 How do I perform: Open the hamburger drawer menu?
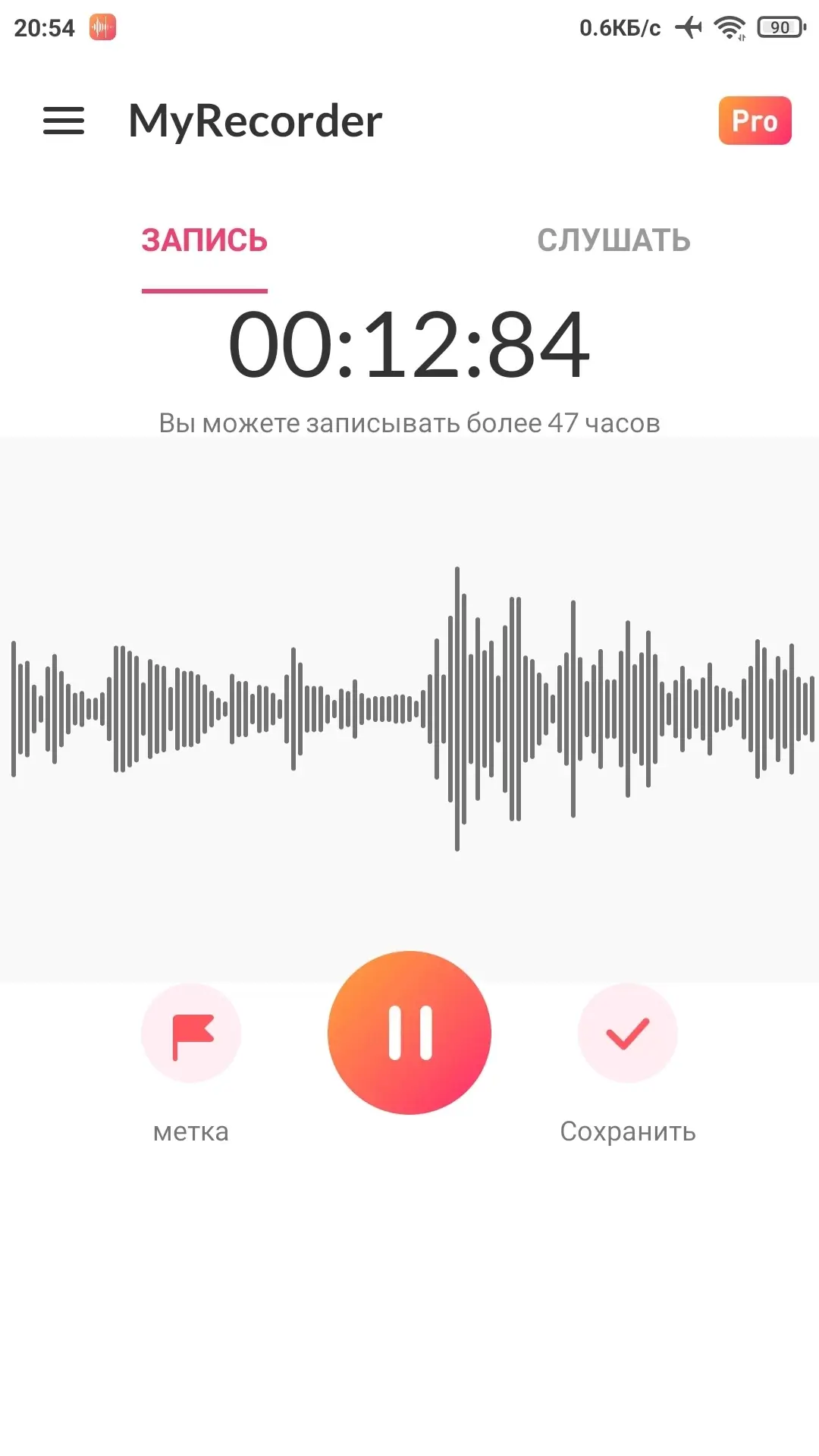pyautogui.click(x=64, y=121)
